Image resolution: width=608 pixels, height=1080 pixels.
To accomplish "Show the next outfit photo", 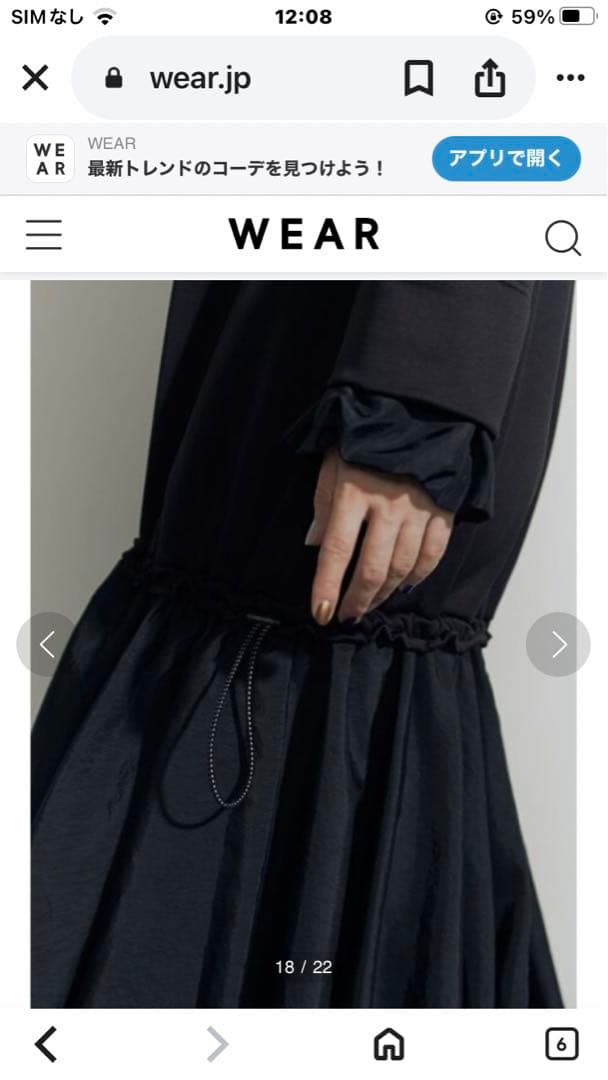I will click(558, 644).
